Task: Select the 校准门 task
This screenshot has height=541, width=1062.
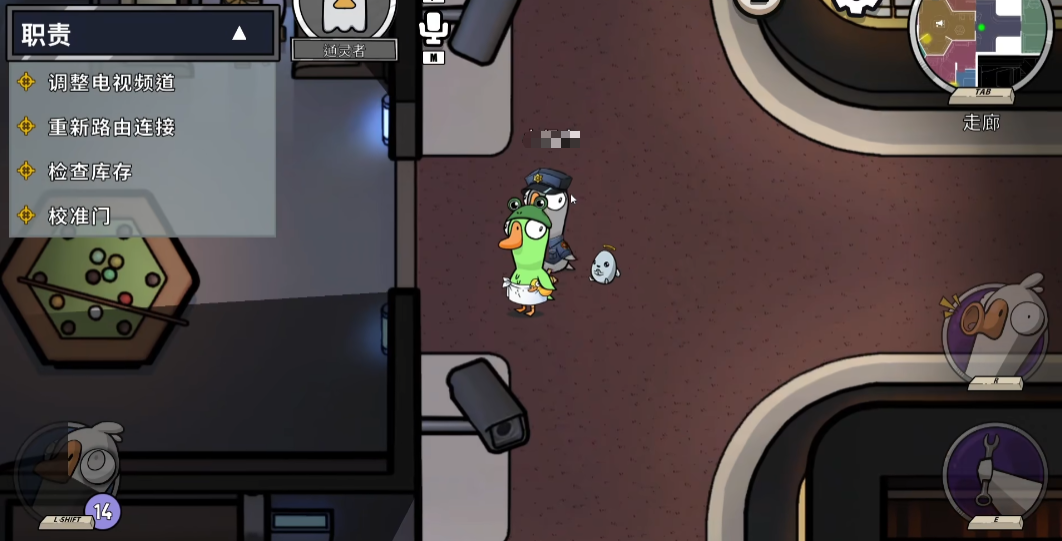Action: coord(79,215)
